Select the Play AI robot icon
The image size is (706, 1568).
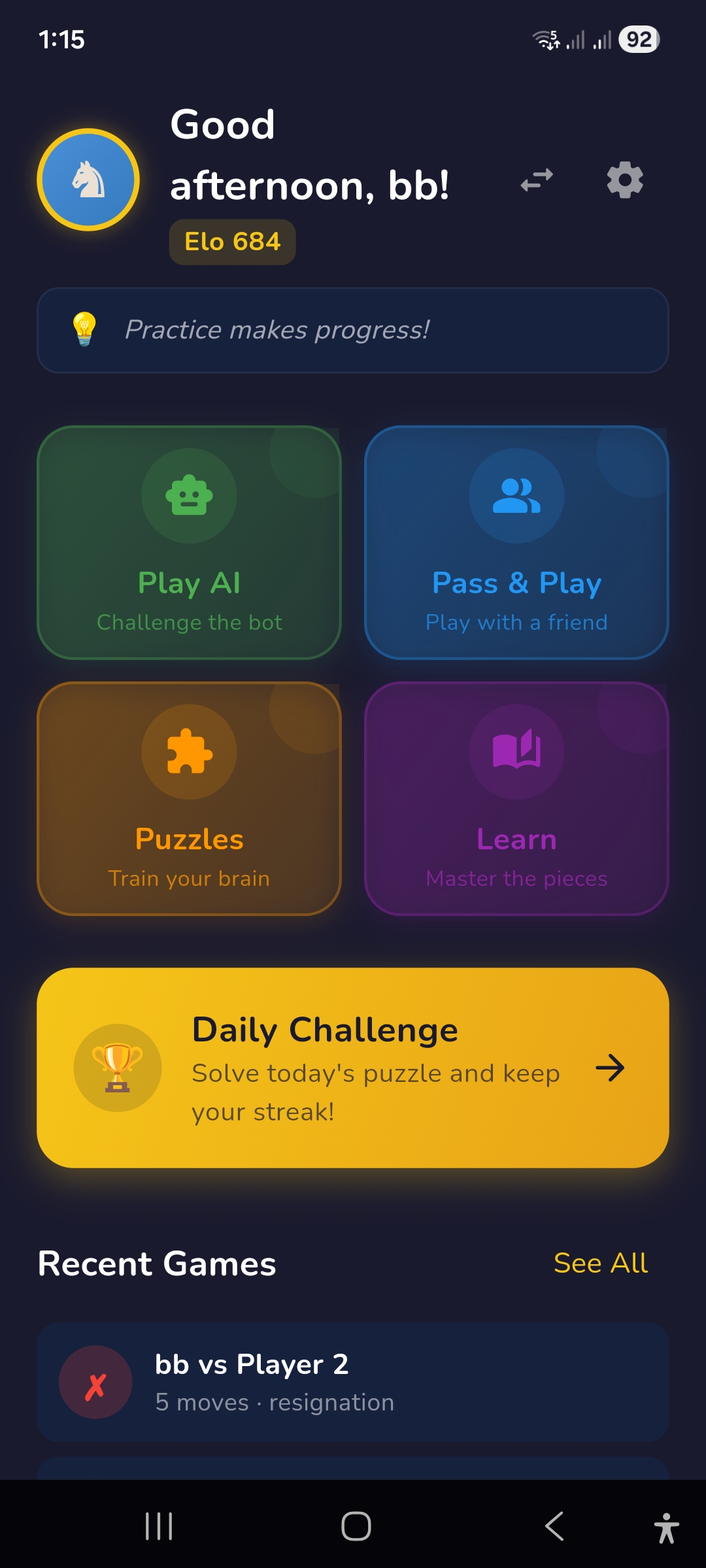188,497
